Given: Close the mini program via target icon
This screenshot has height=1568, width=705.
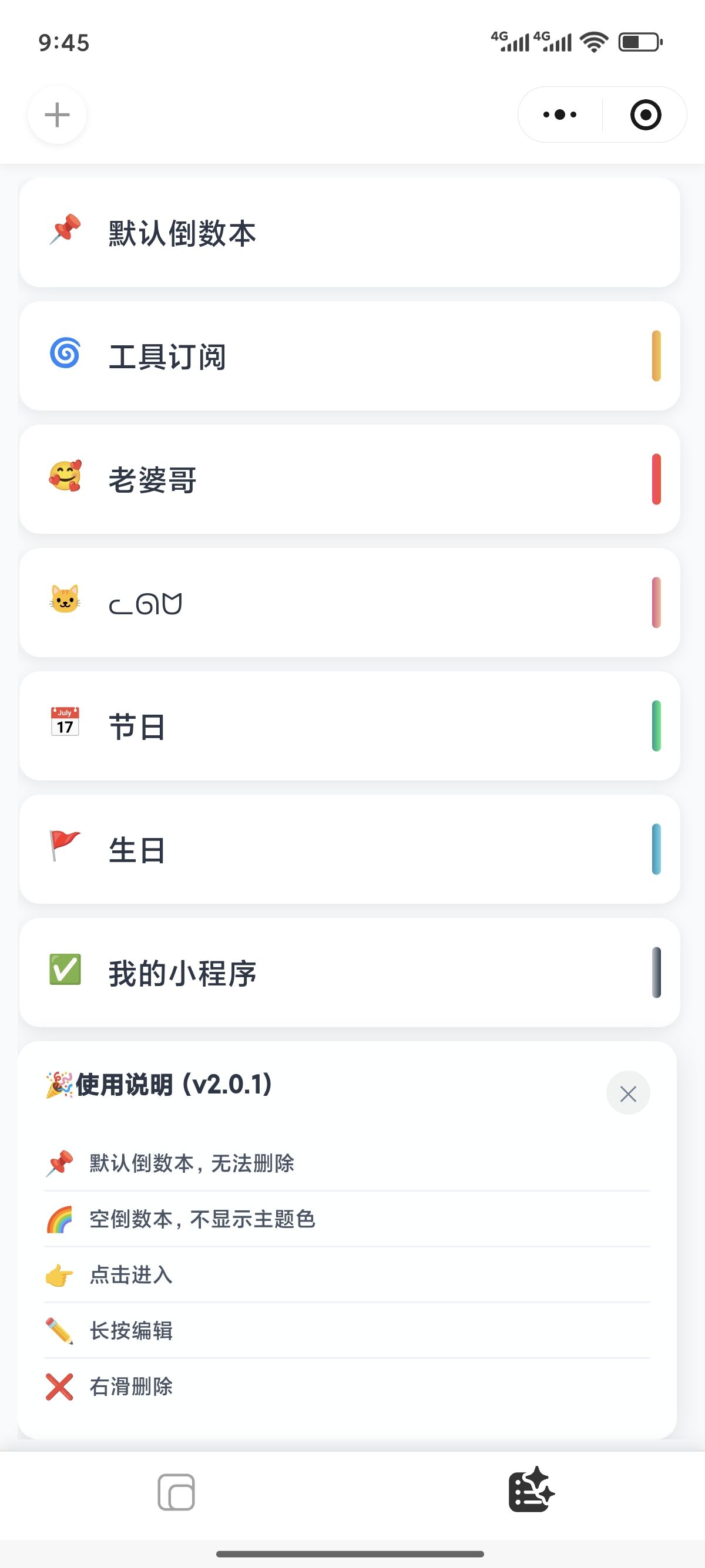Looking at the screenshot, I should coord(645,115).
